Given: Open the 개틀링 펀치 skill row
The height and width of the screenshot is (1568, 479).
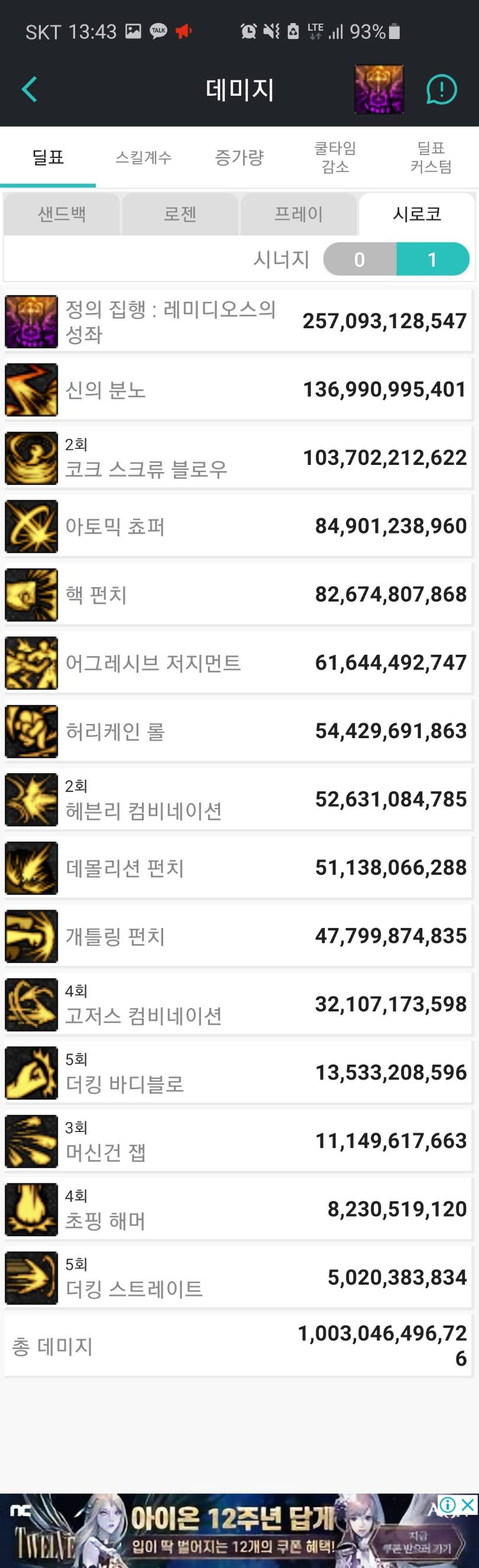Looking at the screenshot, I should 237,936.
